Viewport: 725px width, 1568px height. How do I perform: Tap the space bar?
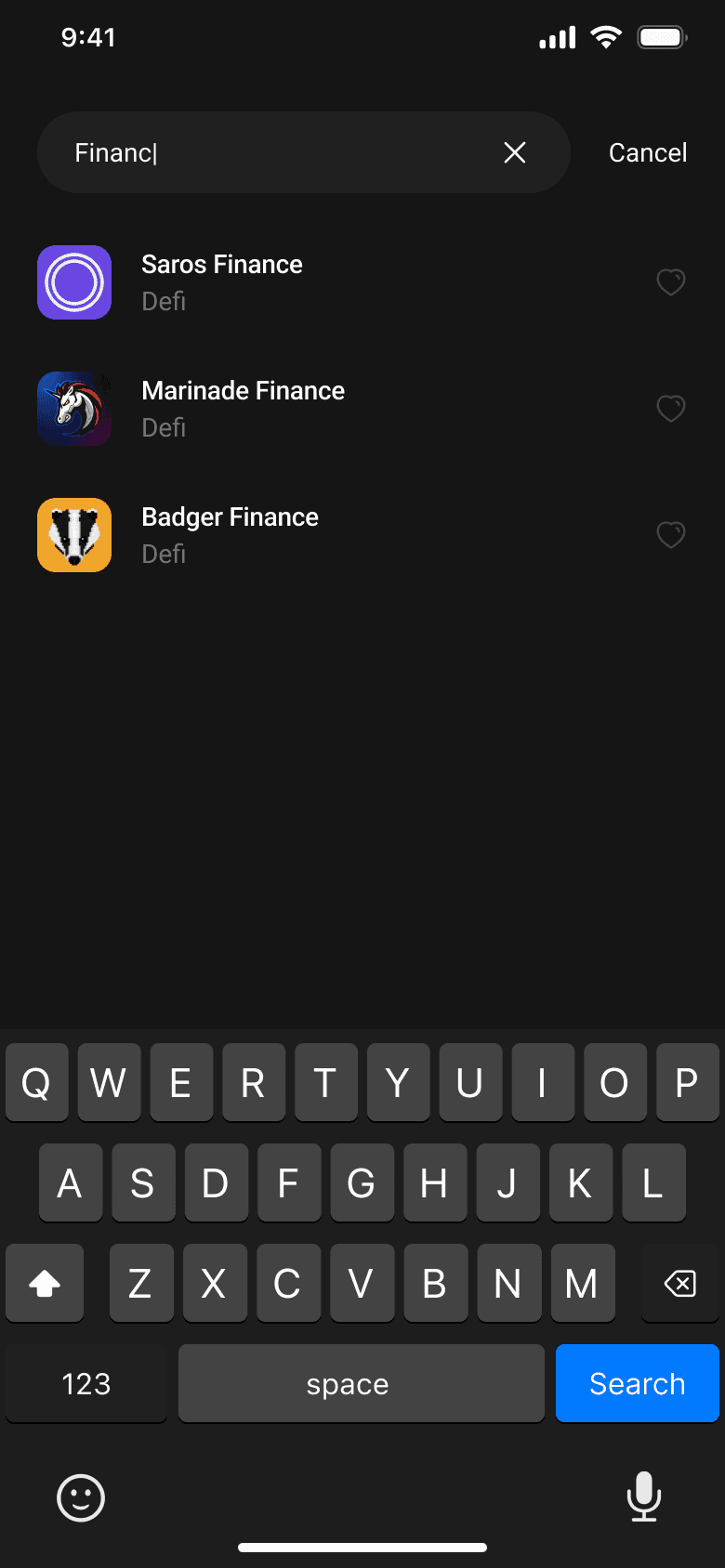(361, 1383)
